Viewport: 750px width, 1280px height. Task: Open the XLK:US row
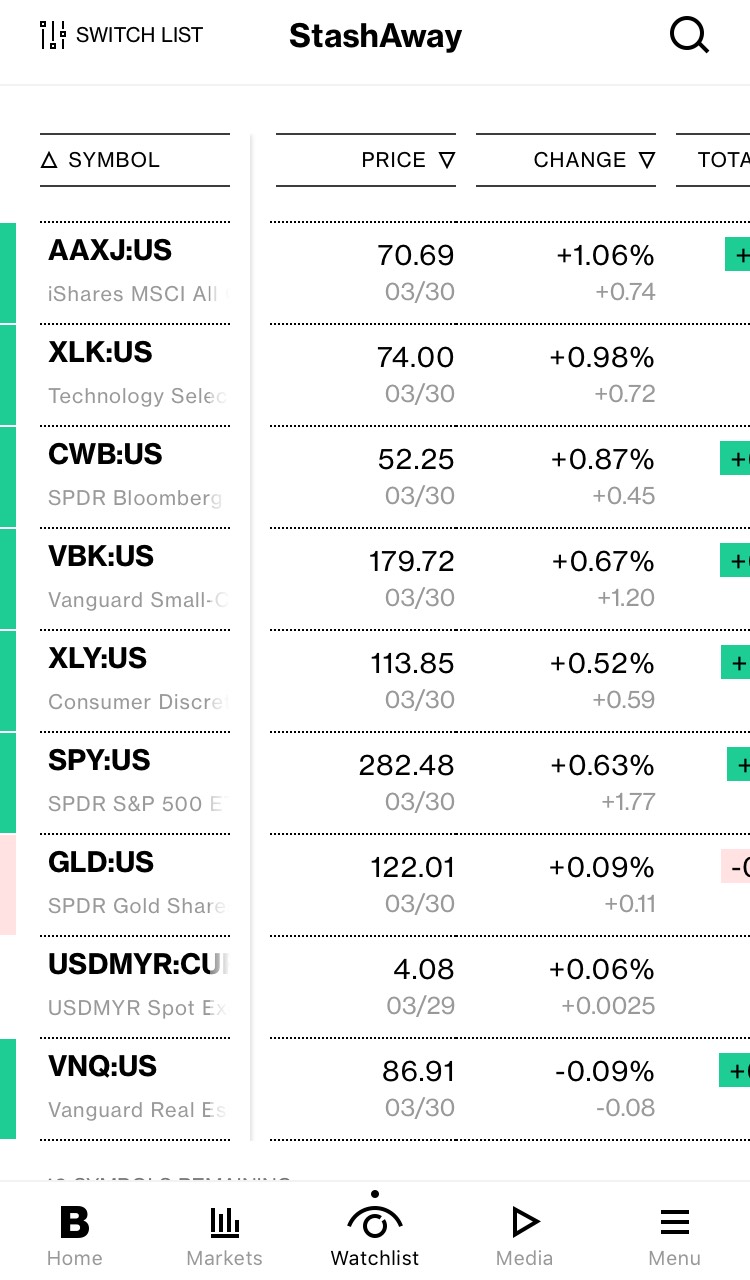click(375, 375)
